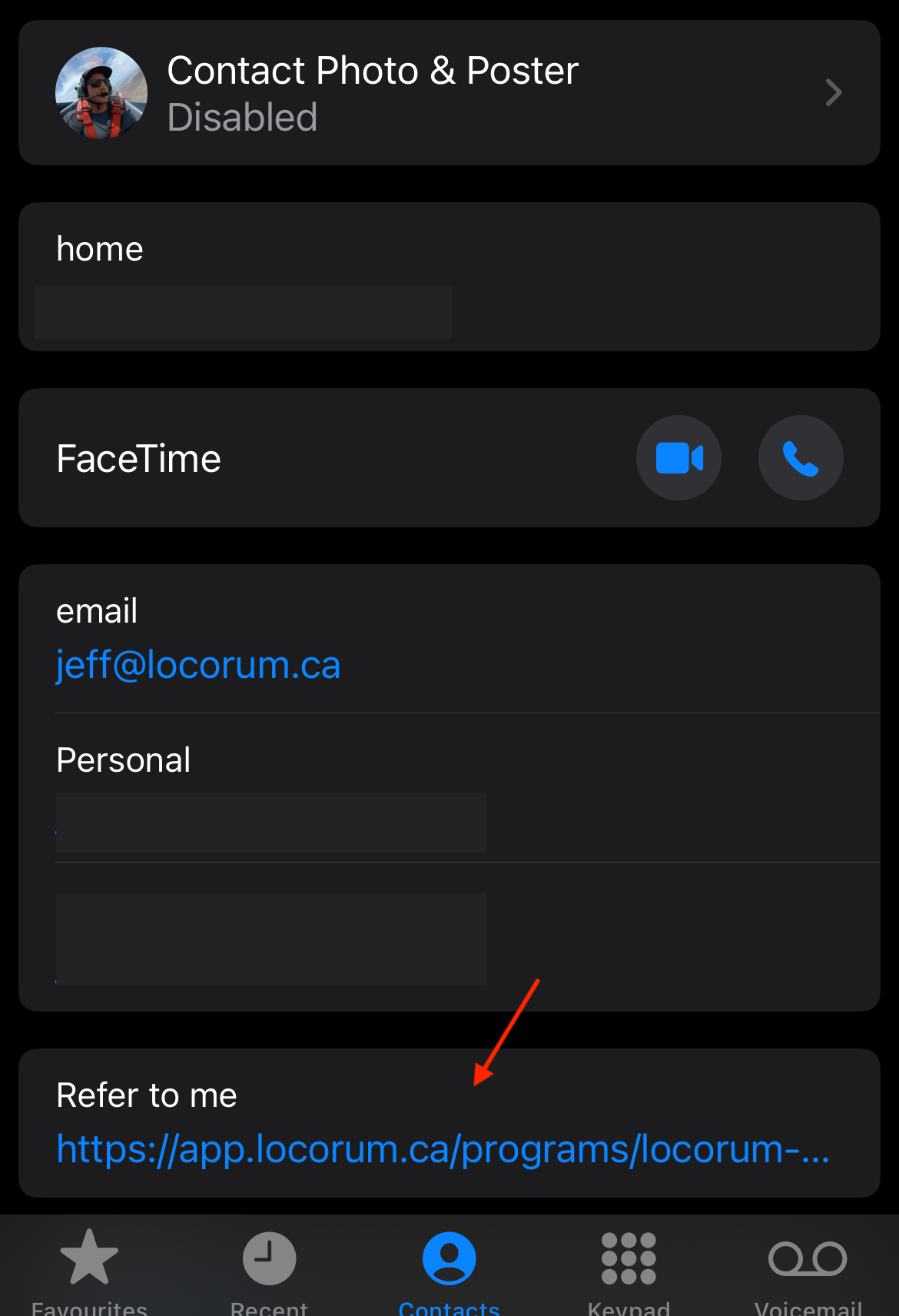Open the Voicemail tab
Screen dimensions: 899x1316
[x=808, y=1268]
